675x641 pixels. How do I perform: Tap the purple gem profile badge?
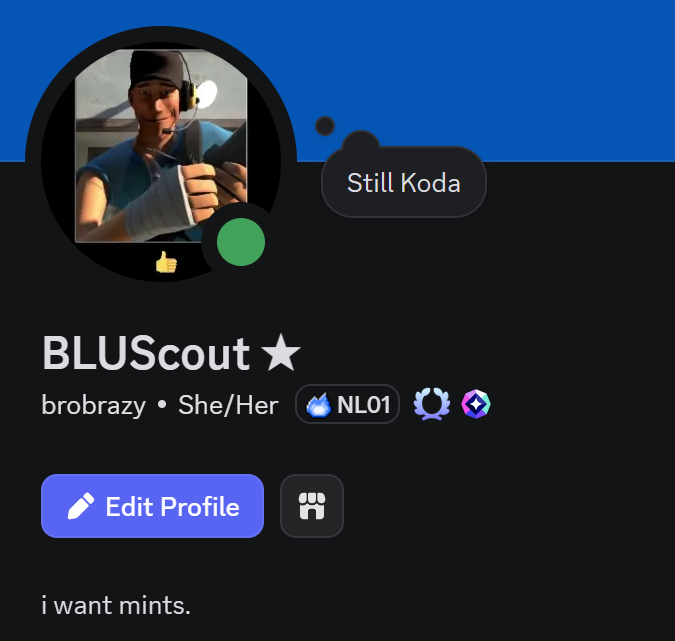[x=476, y=405]
